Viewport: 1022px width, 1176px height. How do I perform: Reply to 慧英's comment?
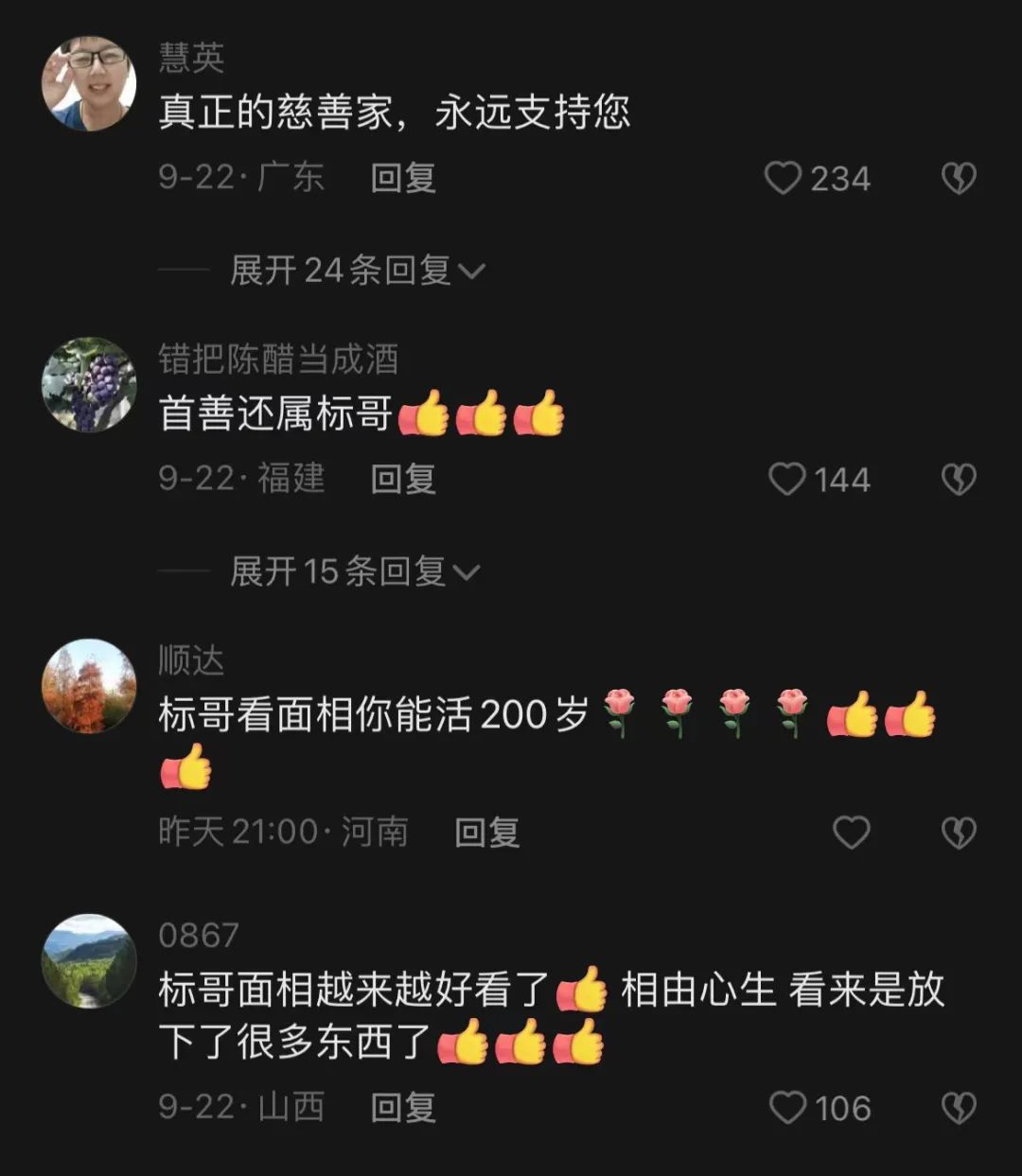(403, 178)
